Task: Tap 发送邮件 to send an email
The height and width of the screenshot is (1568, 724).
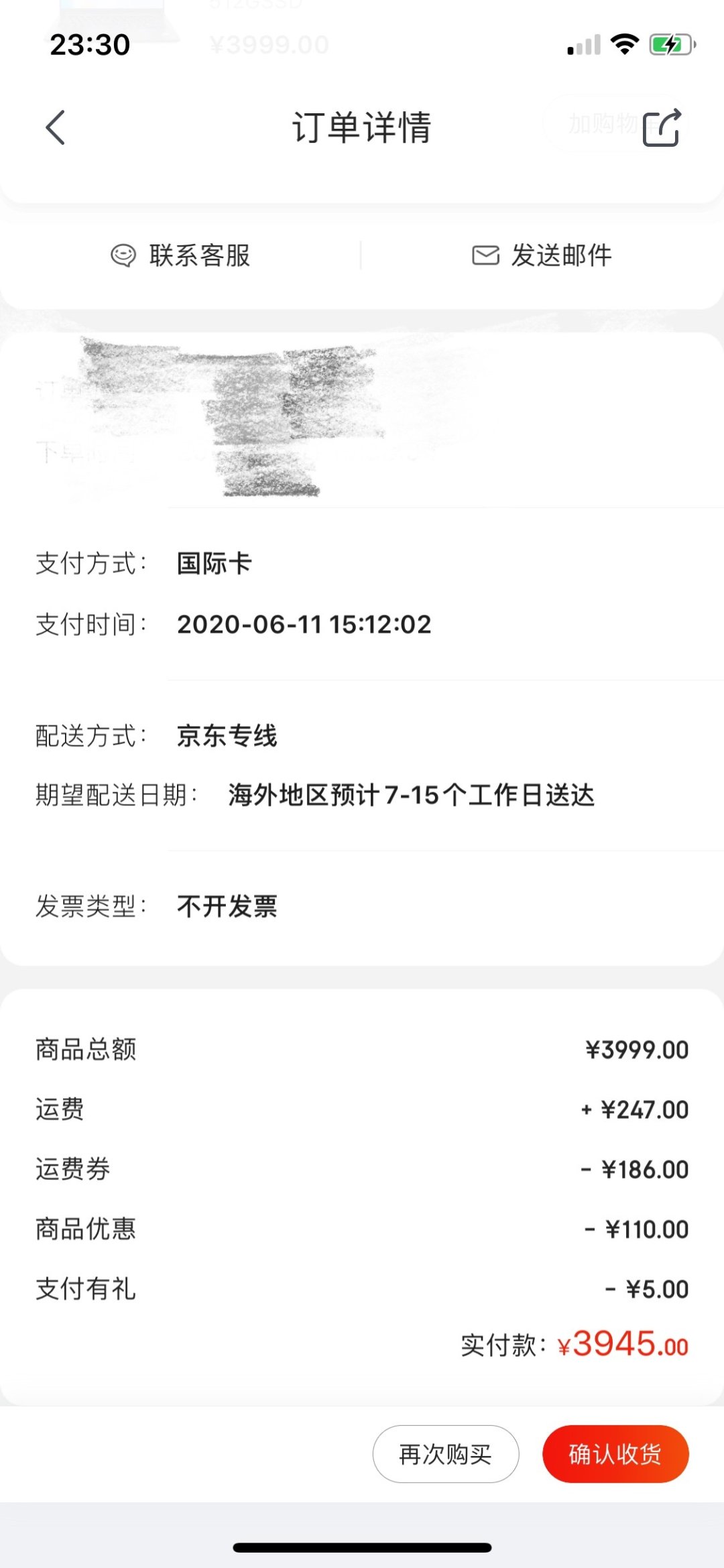Action: point(542,255)
